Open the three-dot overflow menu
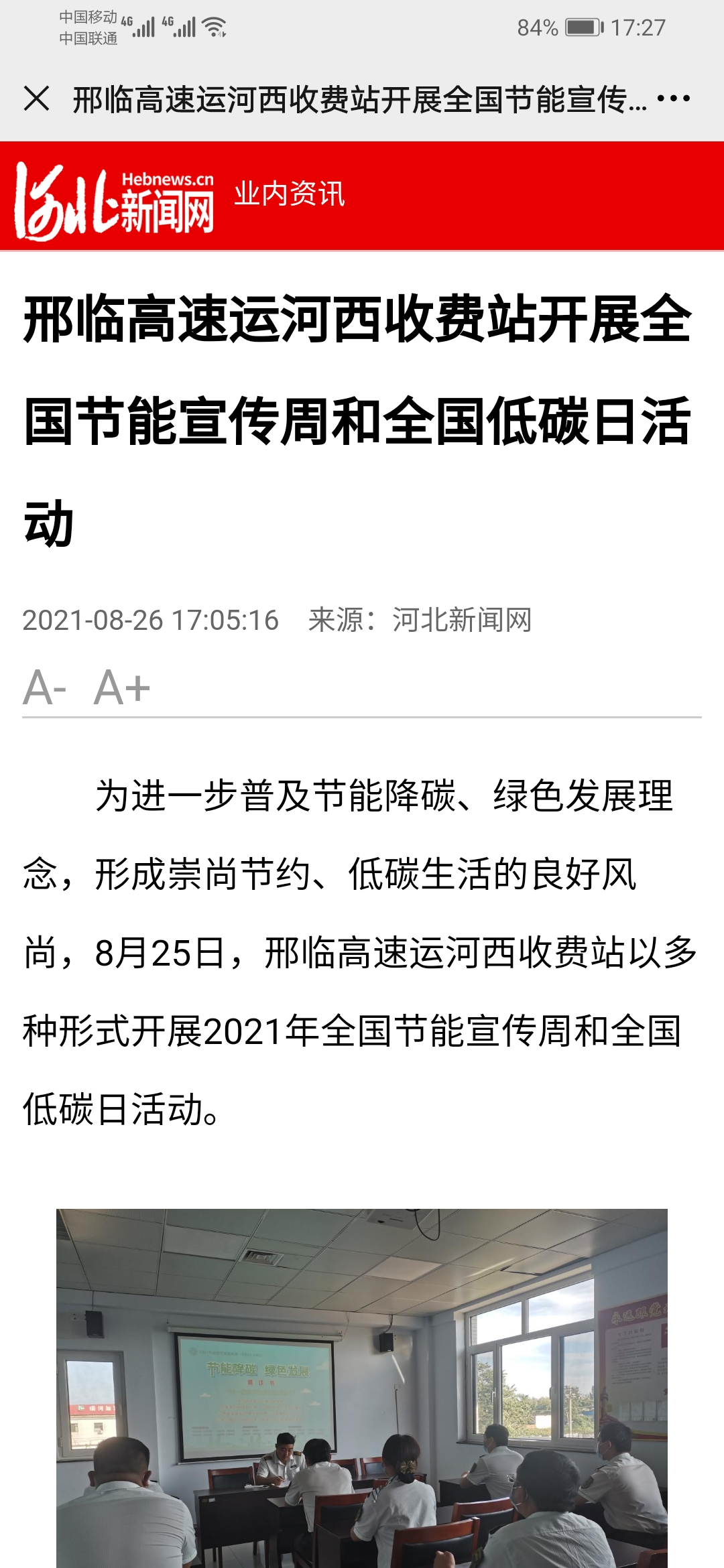The image size is (724, 1568). (x=673, y=99)
